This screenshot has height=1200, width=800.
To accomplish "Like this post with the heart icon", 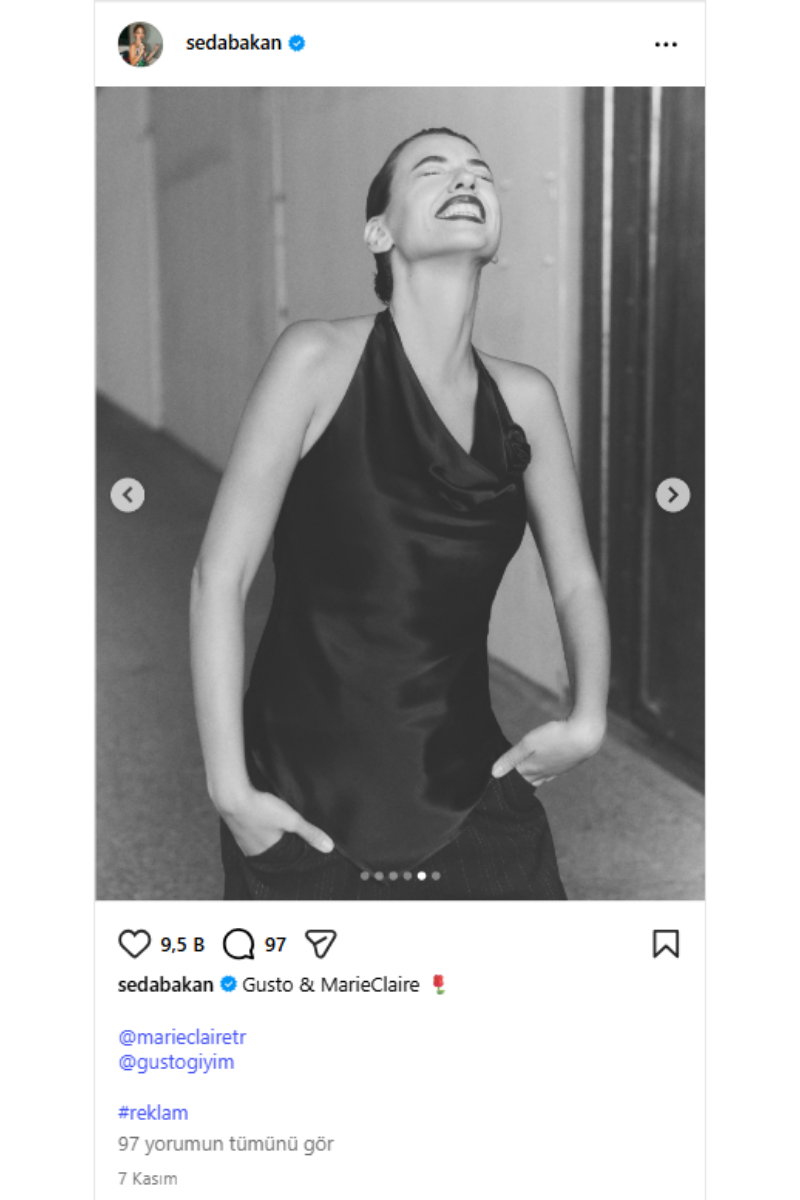I will [134, 944].
